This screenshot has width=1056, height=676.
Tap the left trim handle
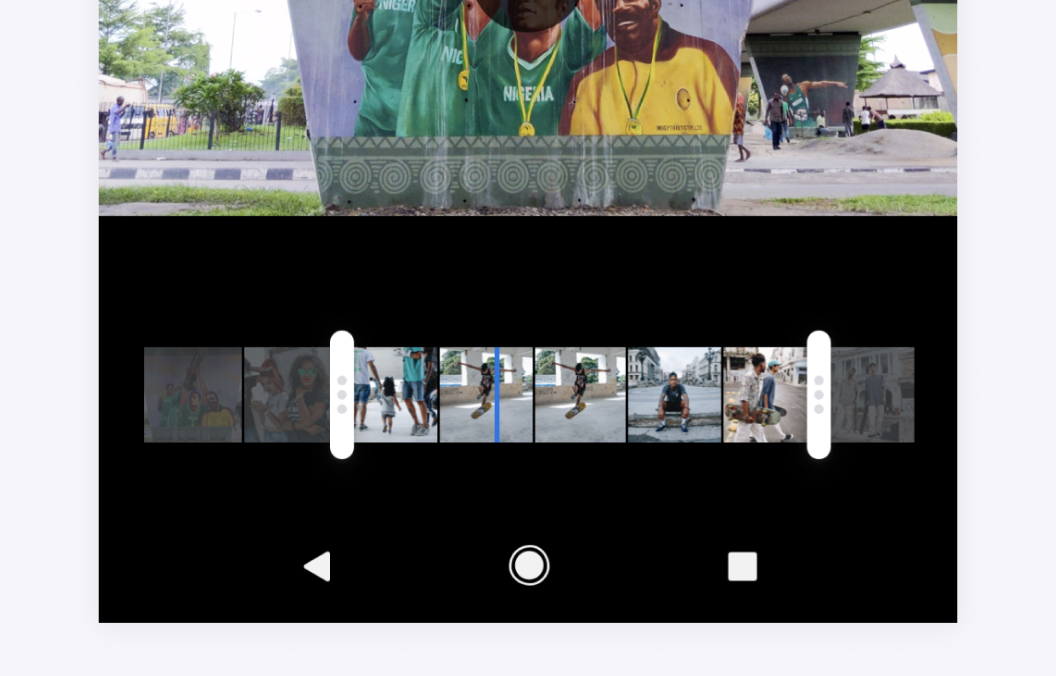point(342,394)
